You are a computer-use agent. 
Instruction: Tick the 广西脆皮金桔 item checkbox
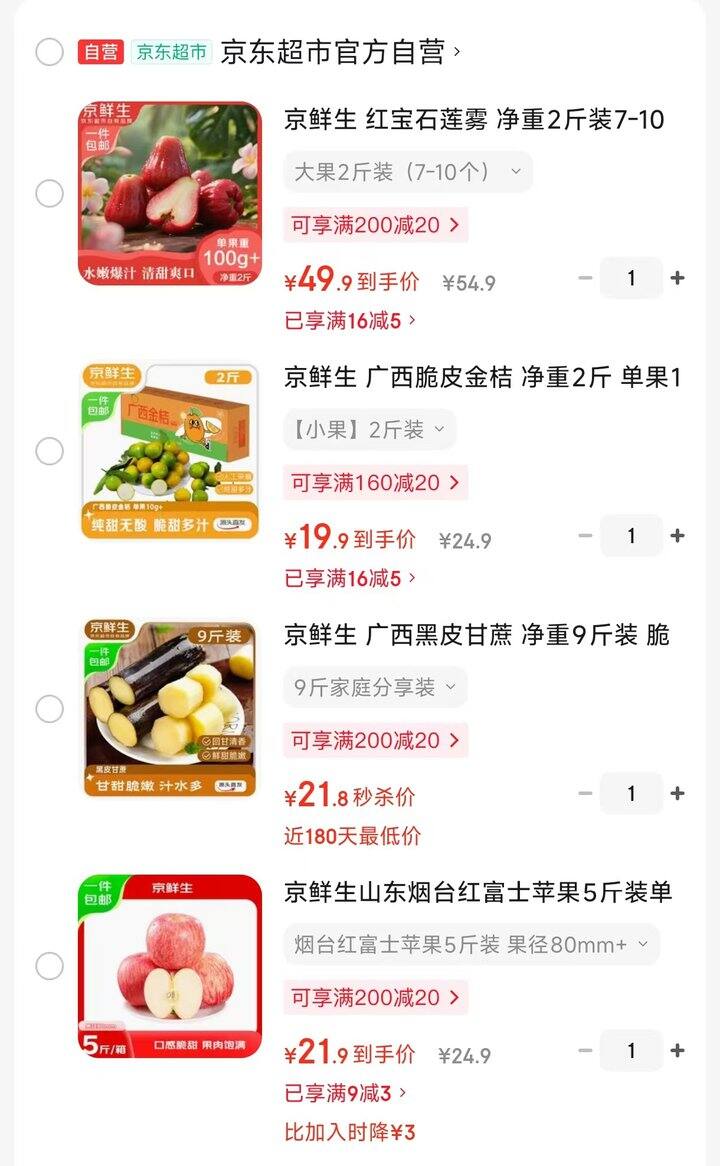(x=49, y=451)
